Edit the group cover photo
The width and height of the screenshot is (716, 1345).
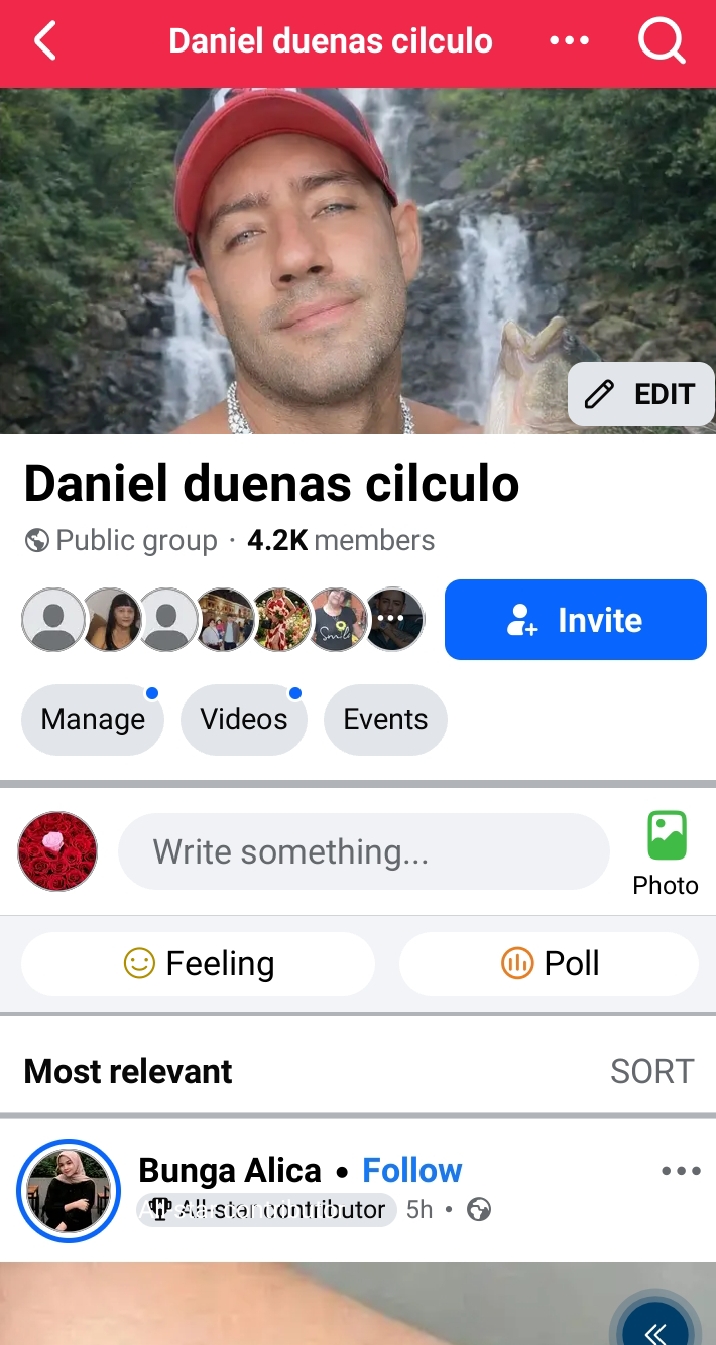[x=641, y=394]
